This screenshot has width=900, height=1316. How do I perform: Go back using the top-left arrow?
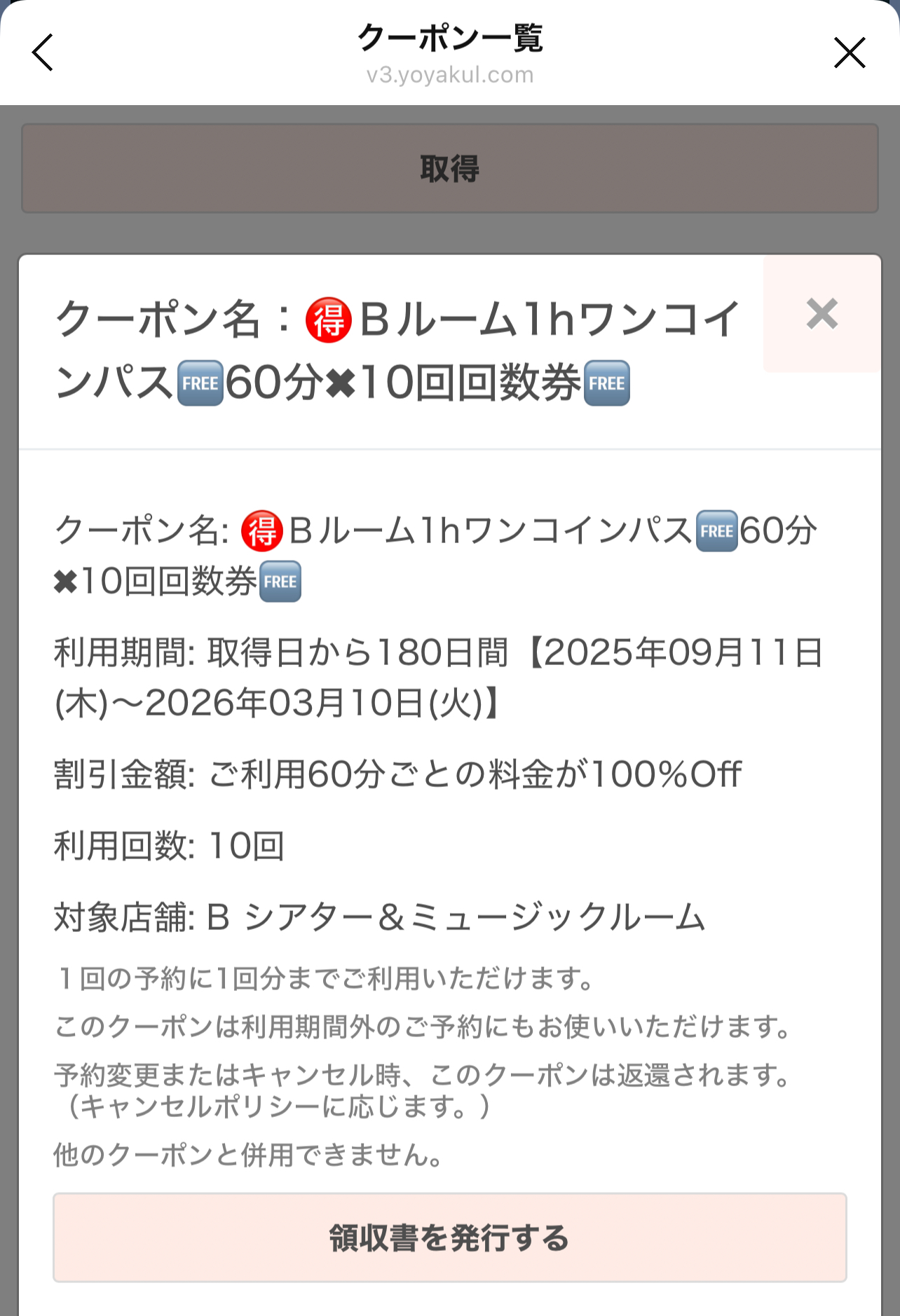43,53
